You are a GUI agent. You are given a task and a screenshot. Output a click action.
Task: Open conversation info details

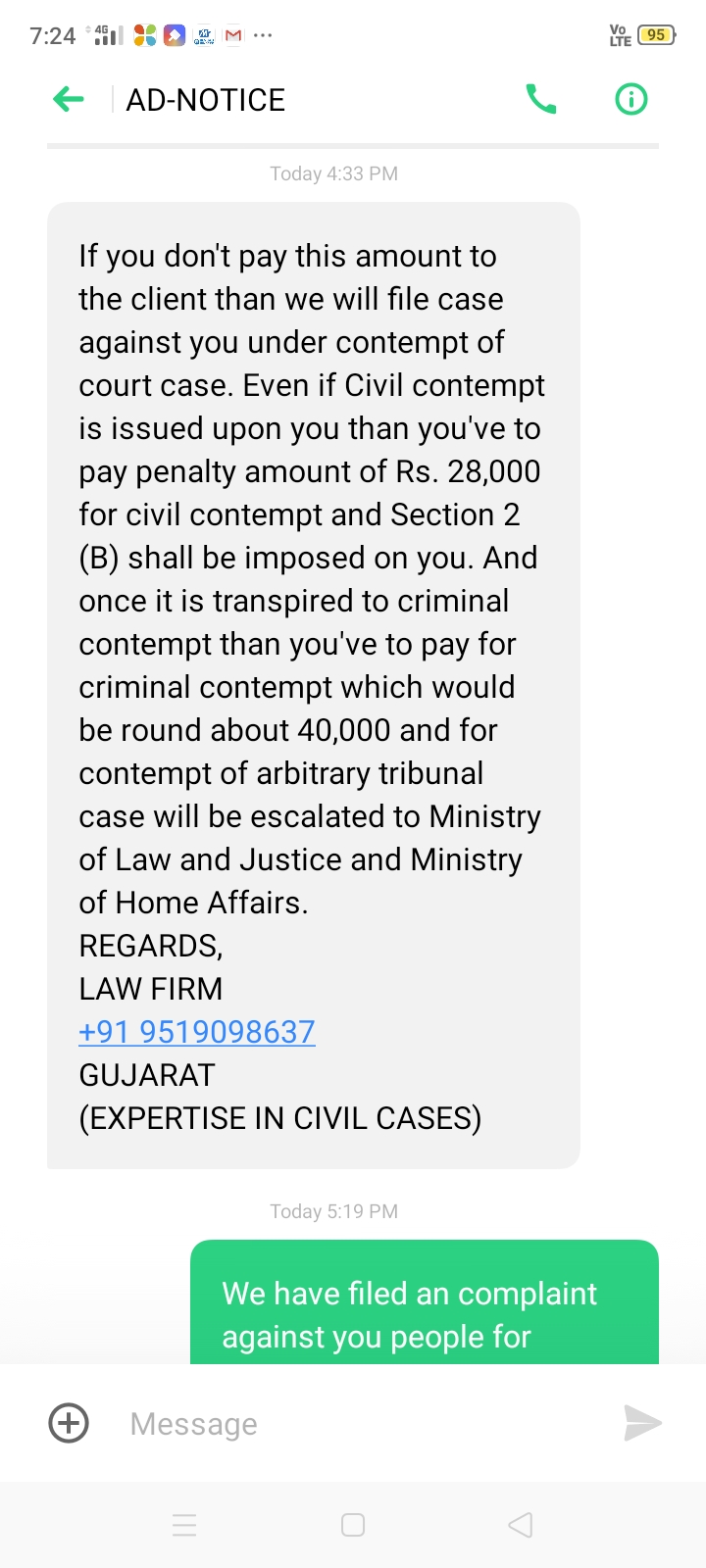(631, 99)
